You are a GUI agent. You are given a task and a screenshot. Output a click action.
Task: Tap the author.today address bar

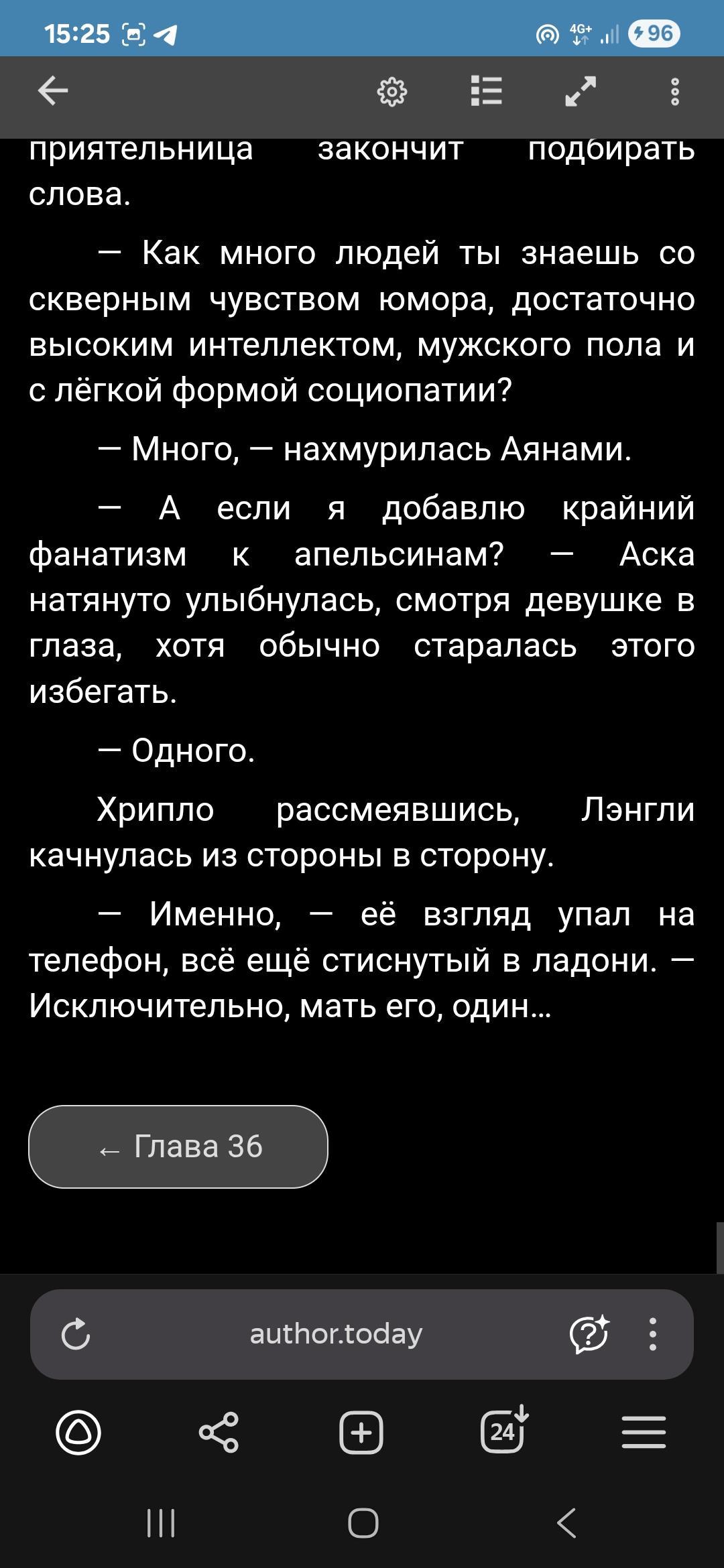(x=335, y=1333)
